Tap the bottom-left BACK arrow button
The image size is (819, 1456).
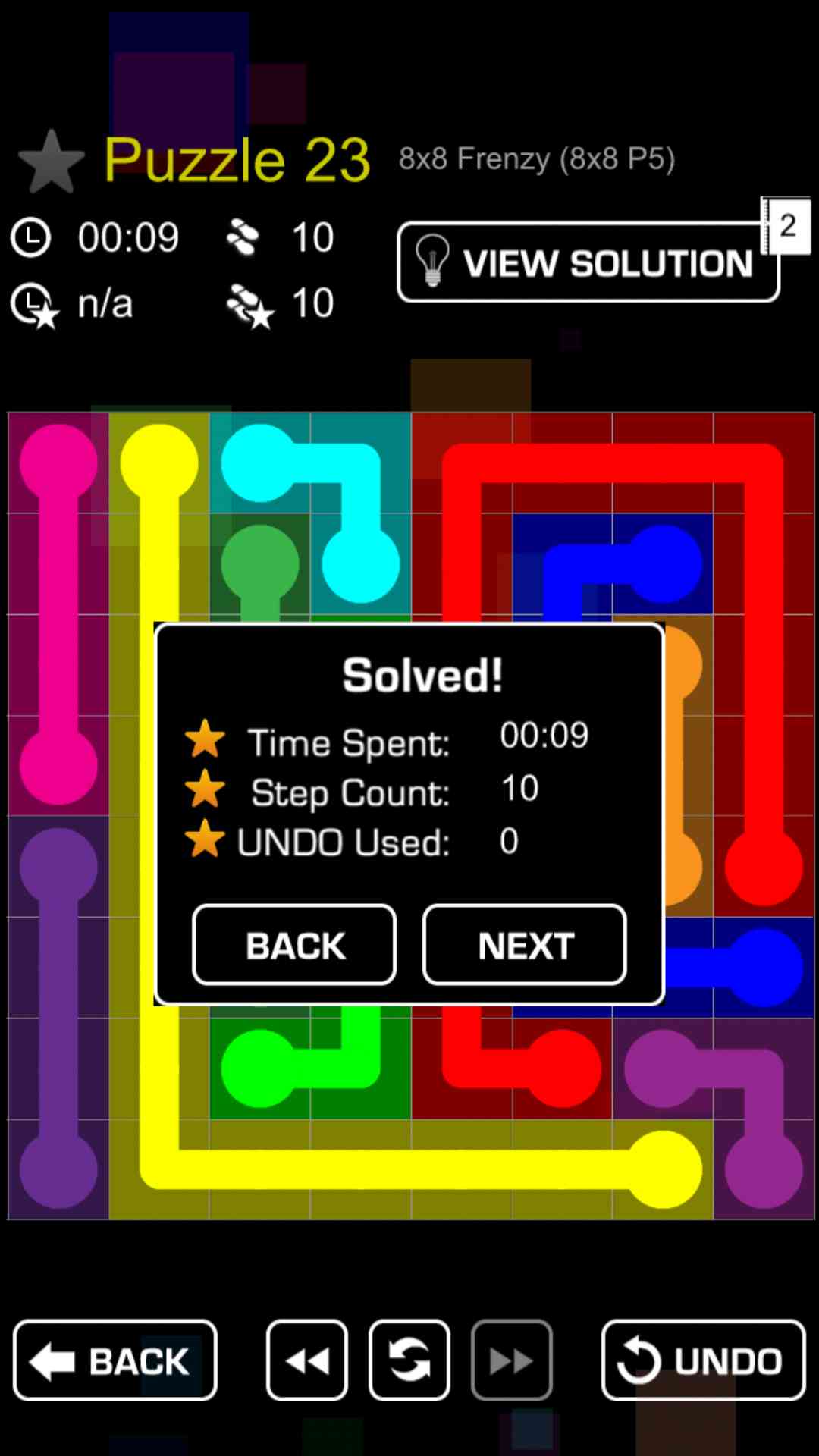[x=115, y=1360]
